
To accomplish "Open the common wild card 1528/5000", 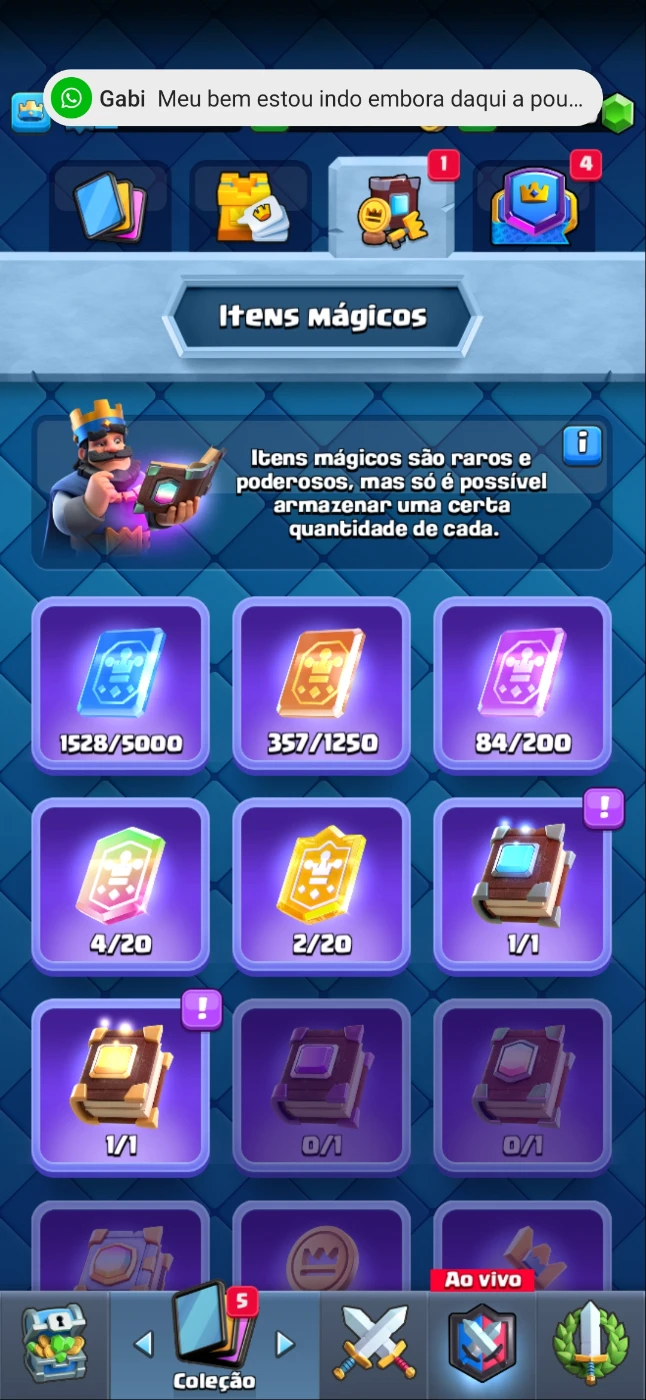I will click(x=120, y=685).
